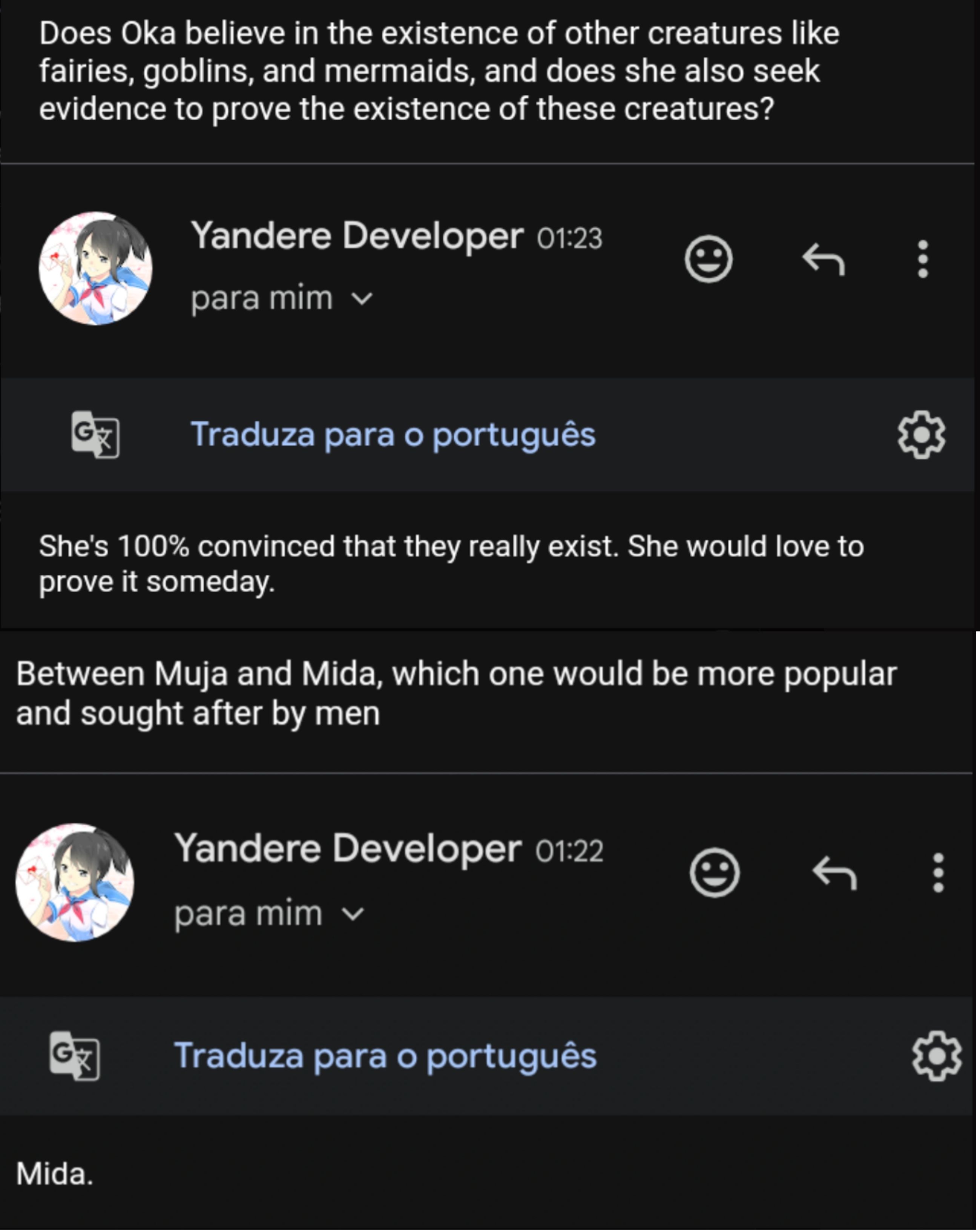The height and width of the screenshot is (1230, 980).
Task: Tap 'Traduza para o português' on 01:22 message
Action: [x=385, y=1056]
